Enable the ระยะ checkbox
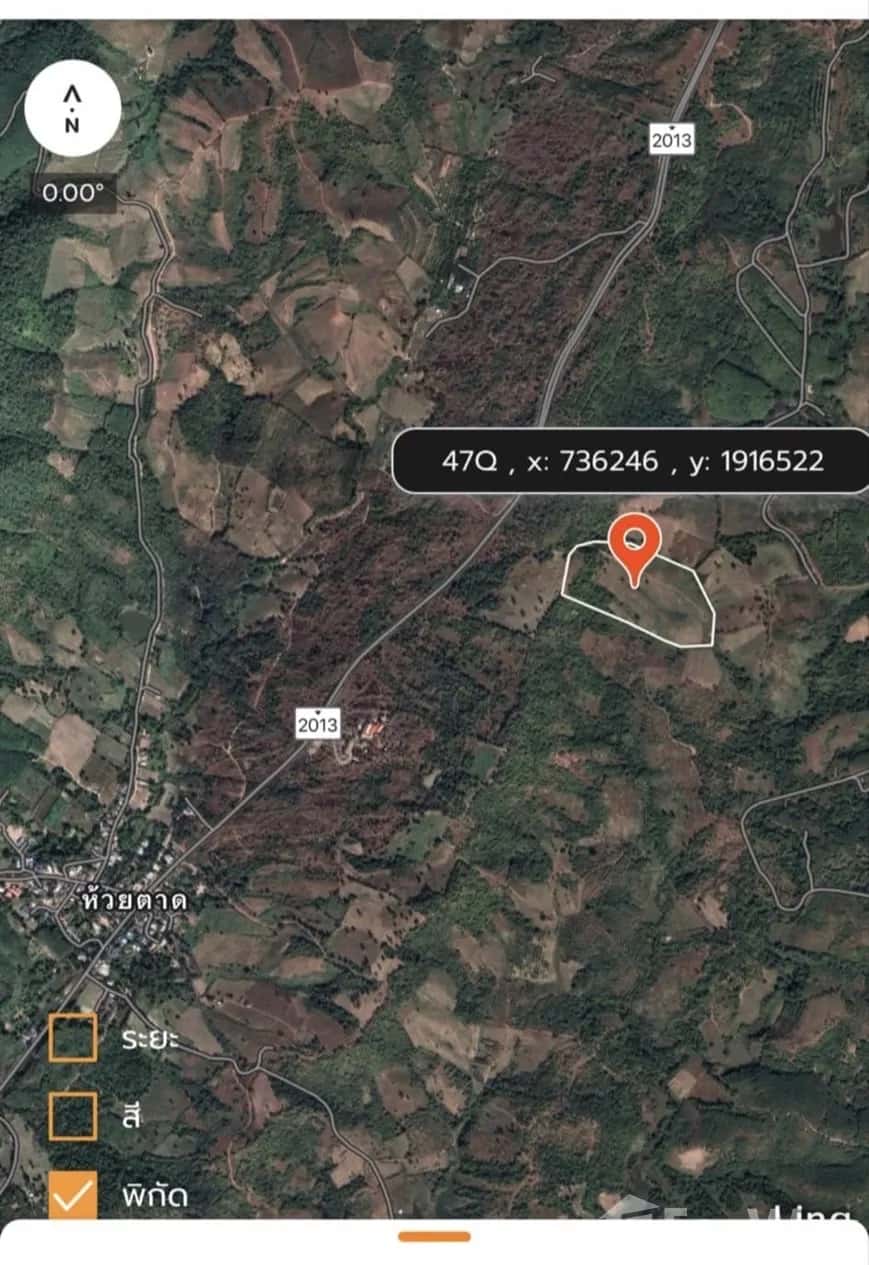 [73, 1037]
